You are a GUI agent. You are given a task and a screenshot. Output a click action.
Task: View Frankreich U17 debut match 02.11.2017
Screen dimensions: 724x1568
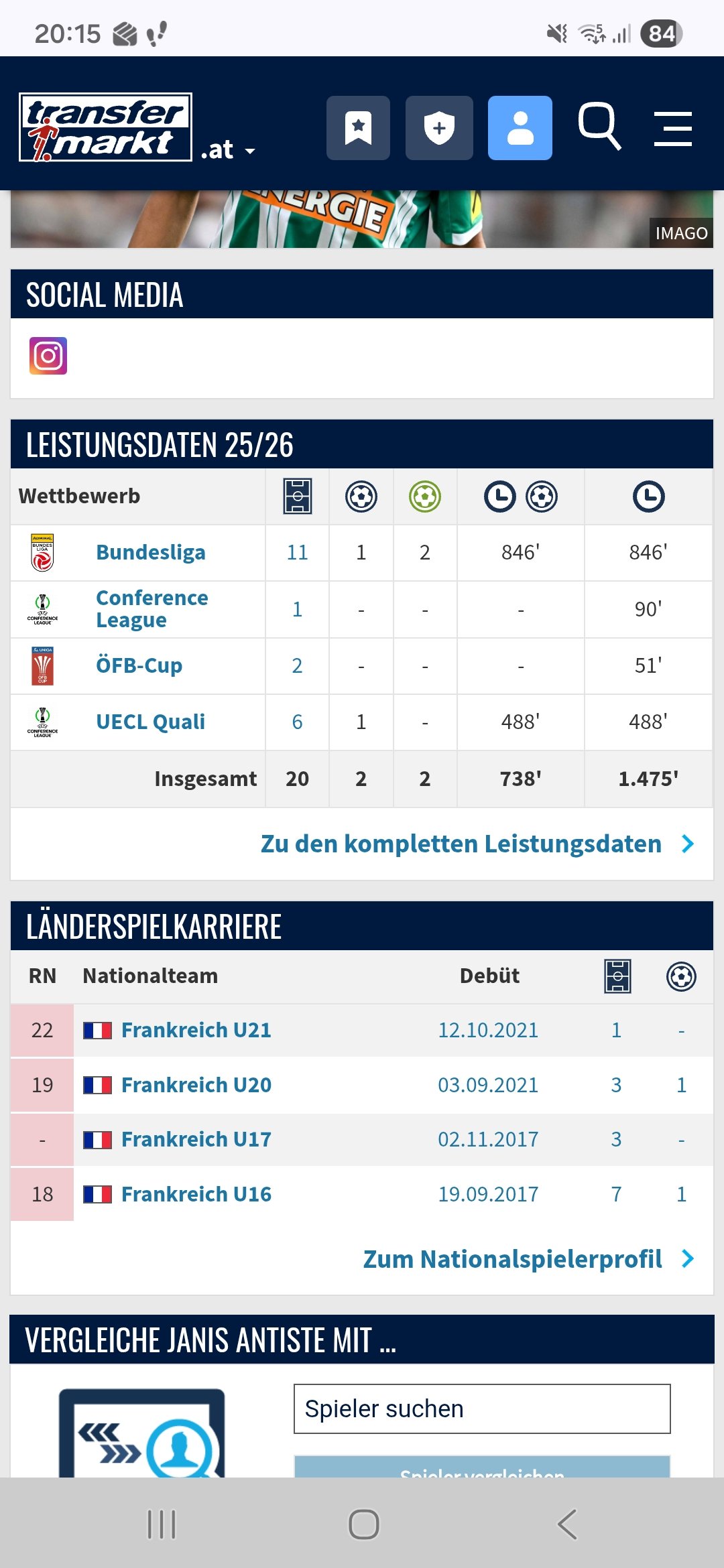tap(488, 1139)
